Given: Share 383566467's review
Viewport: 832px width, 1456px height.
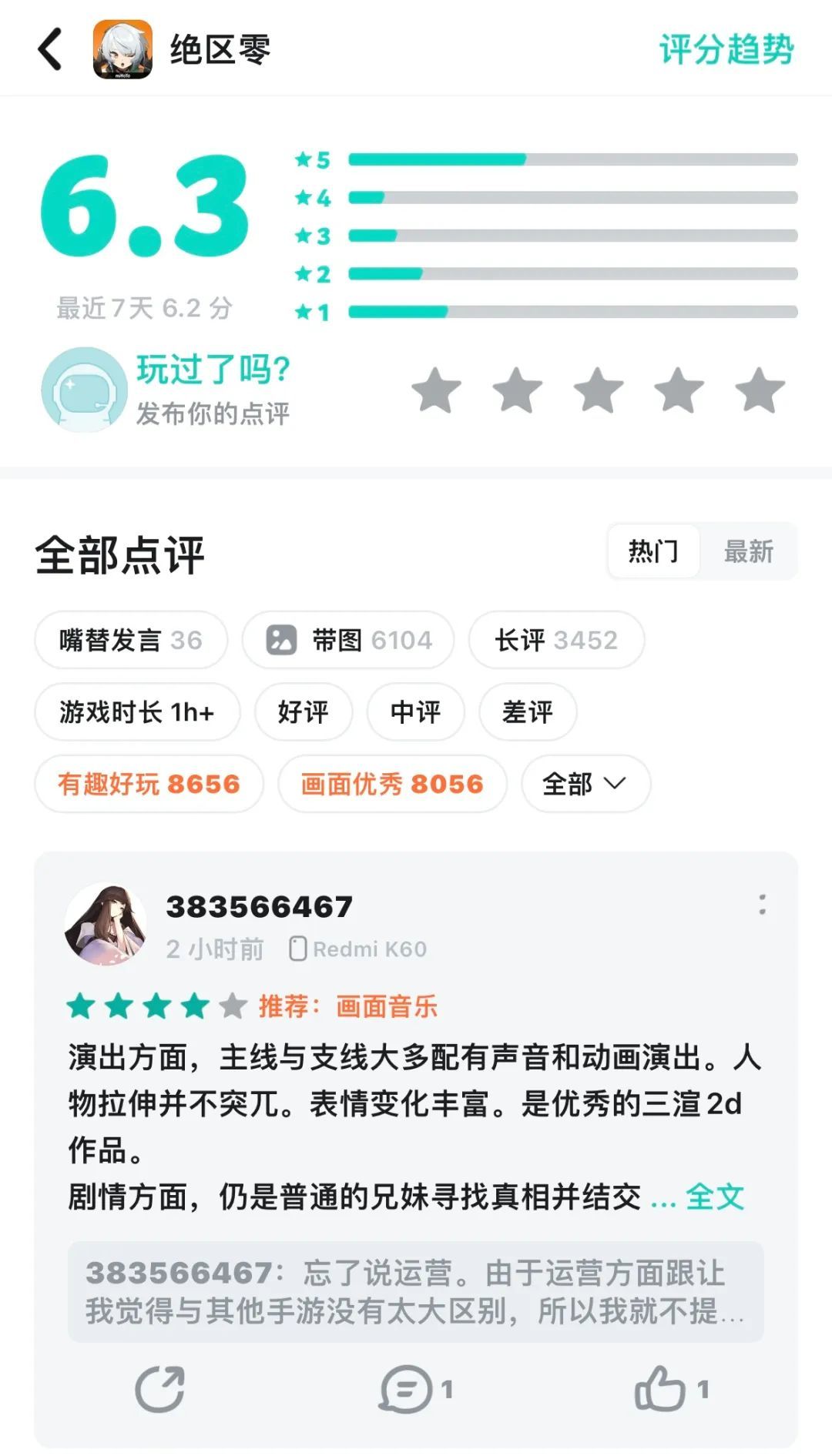Looking at the screenshot, I should tap(159, 1389).
